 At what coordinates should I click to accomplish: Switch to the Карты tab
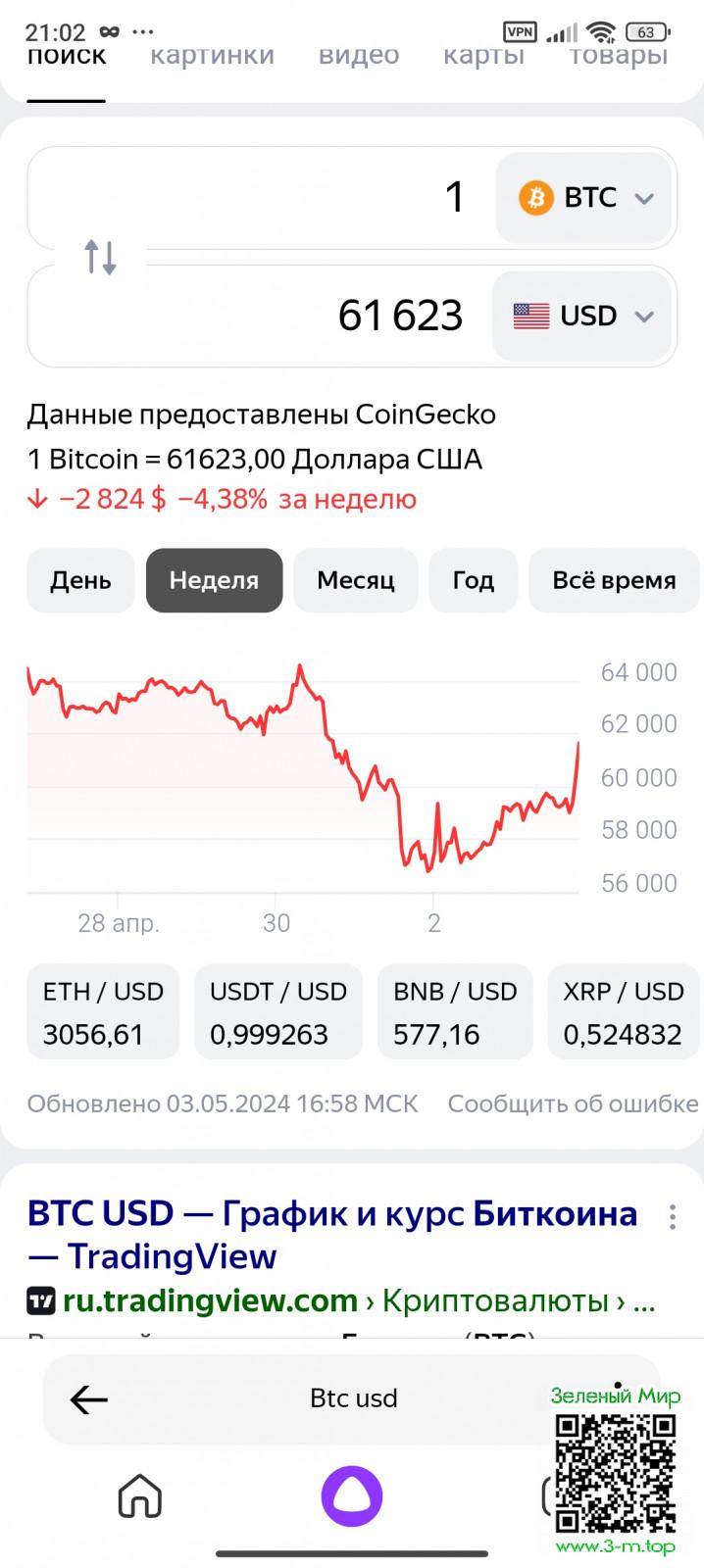click(x=483, y=57)
